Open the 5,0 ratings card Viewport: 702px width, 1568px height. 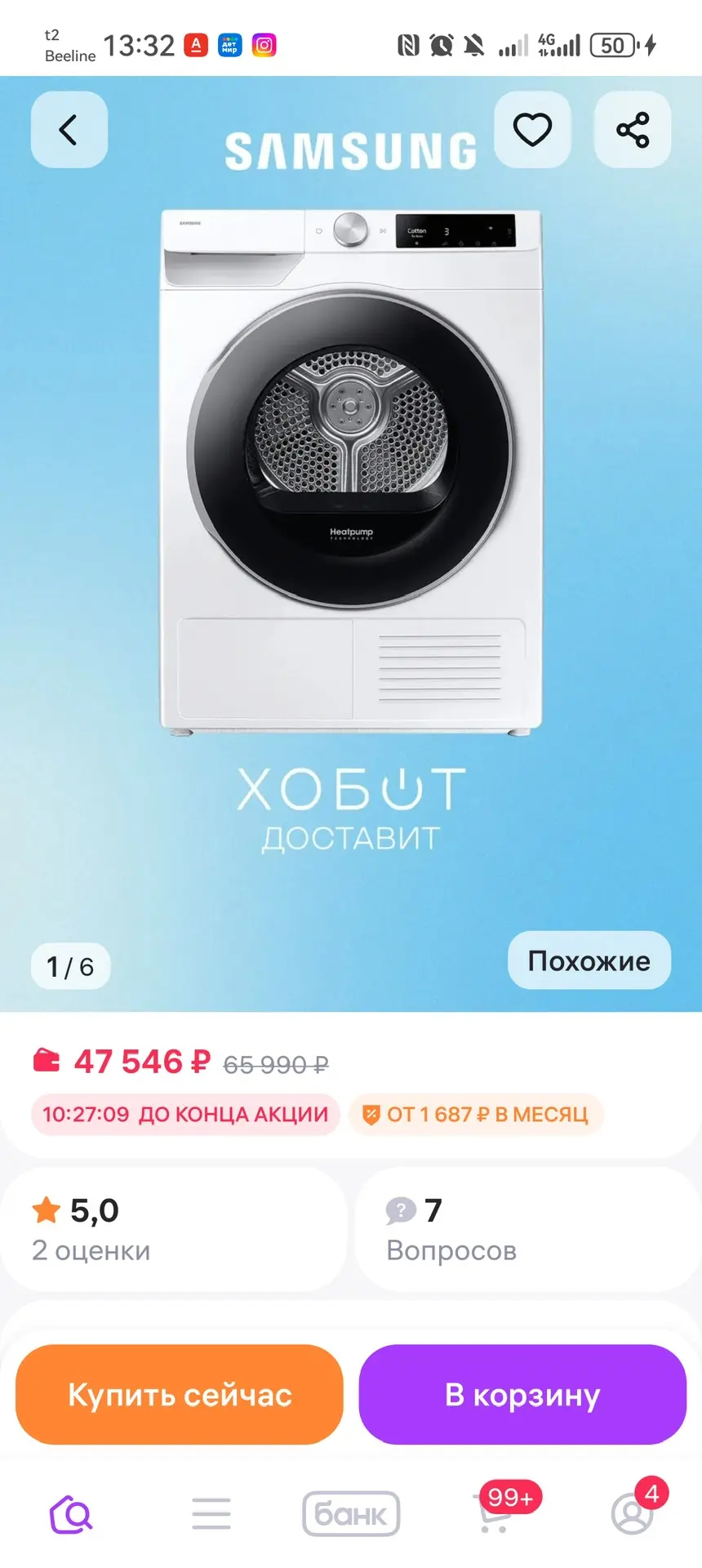[x=173, y=1229]
